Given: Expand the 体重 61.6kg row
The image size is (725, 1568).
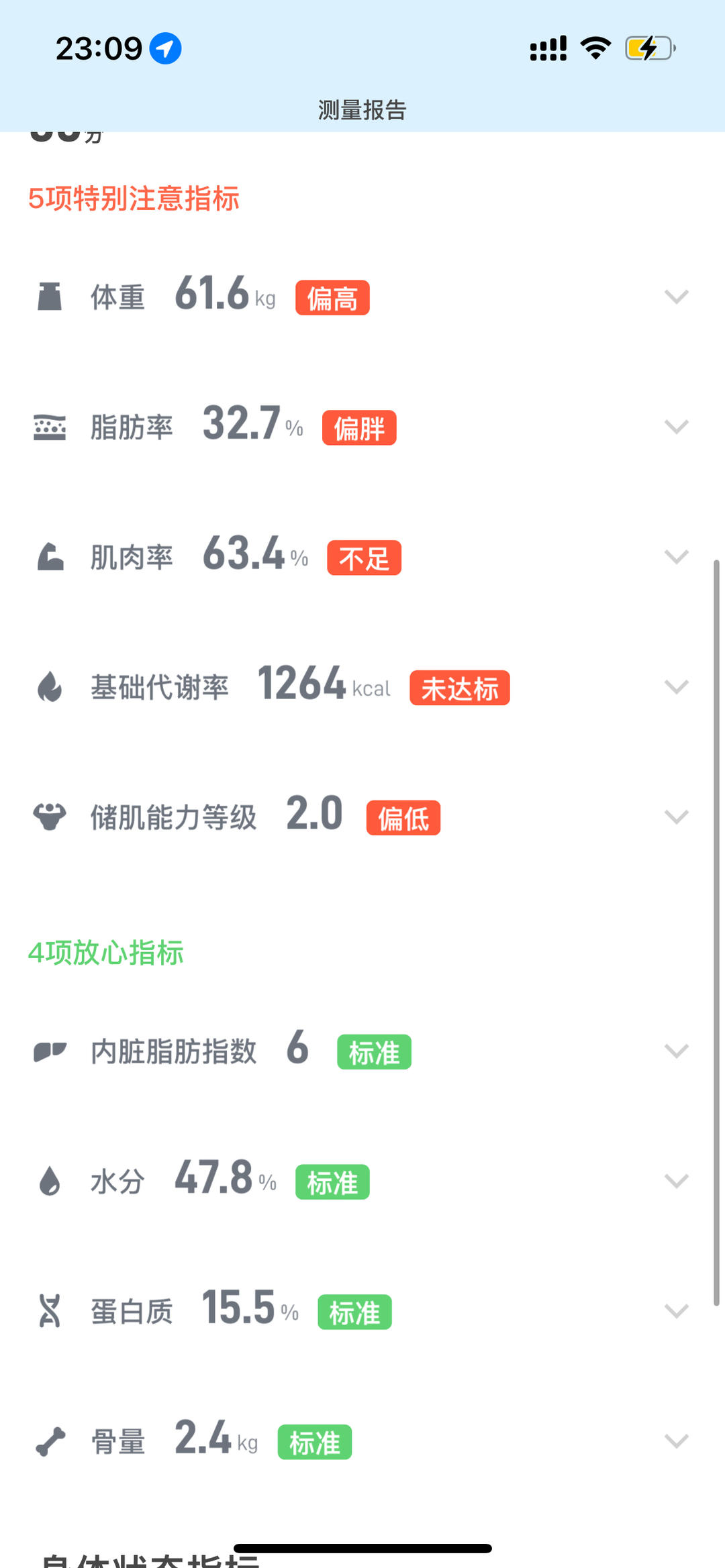Looking at the screenshot, I should (x=676, y=297).
